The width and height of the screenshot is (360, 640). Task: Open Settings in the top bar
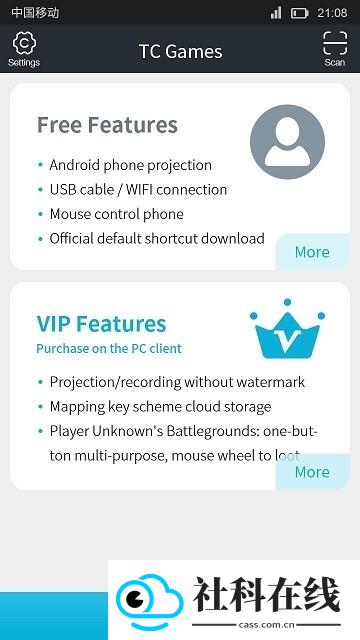click(24, 49)
